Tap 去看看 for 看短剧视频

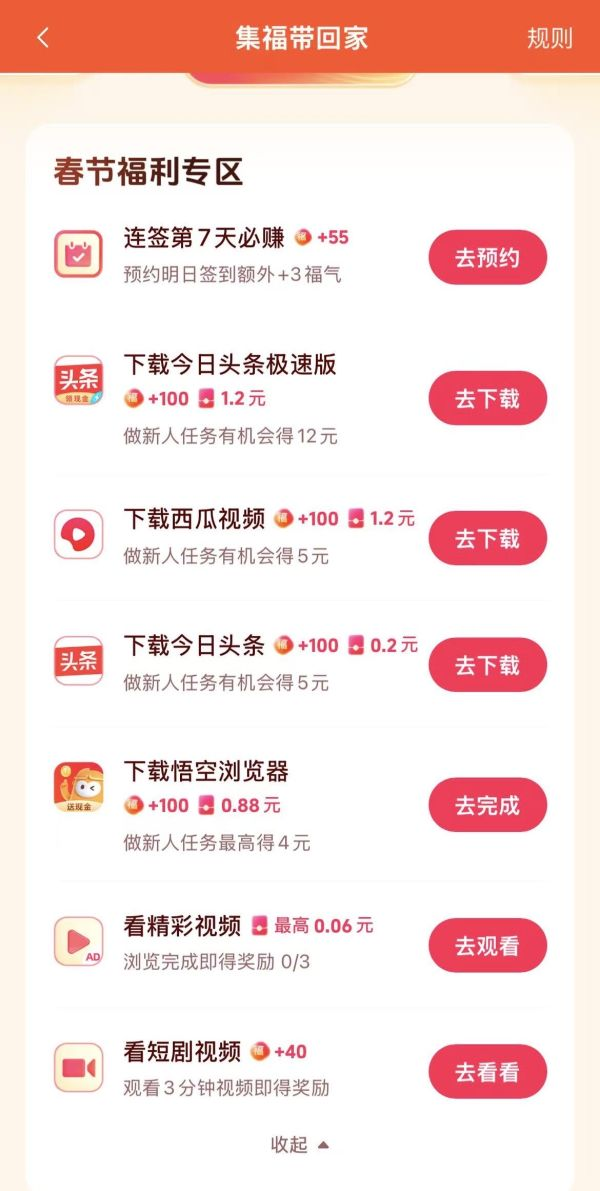pyautogui.click(x=488, y=1072)
